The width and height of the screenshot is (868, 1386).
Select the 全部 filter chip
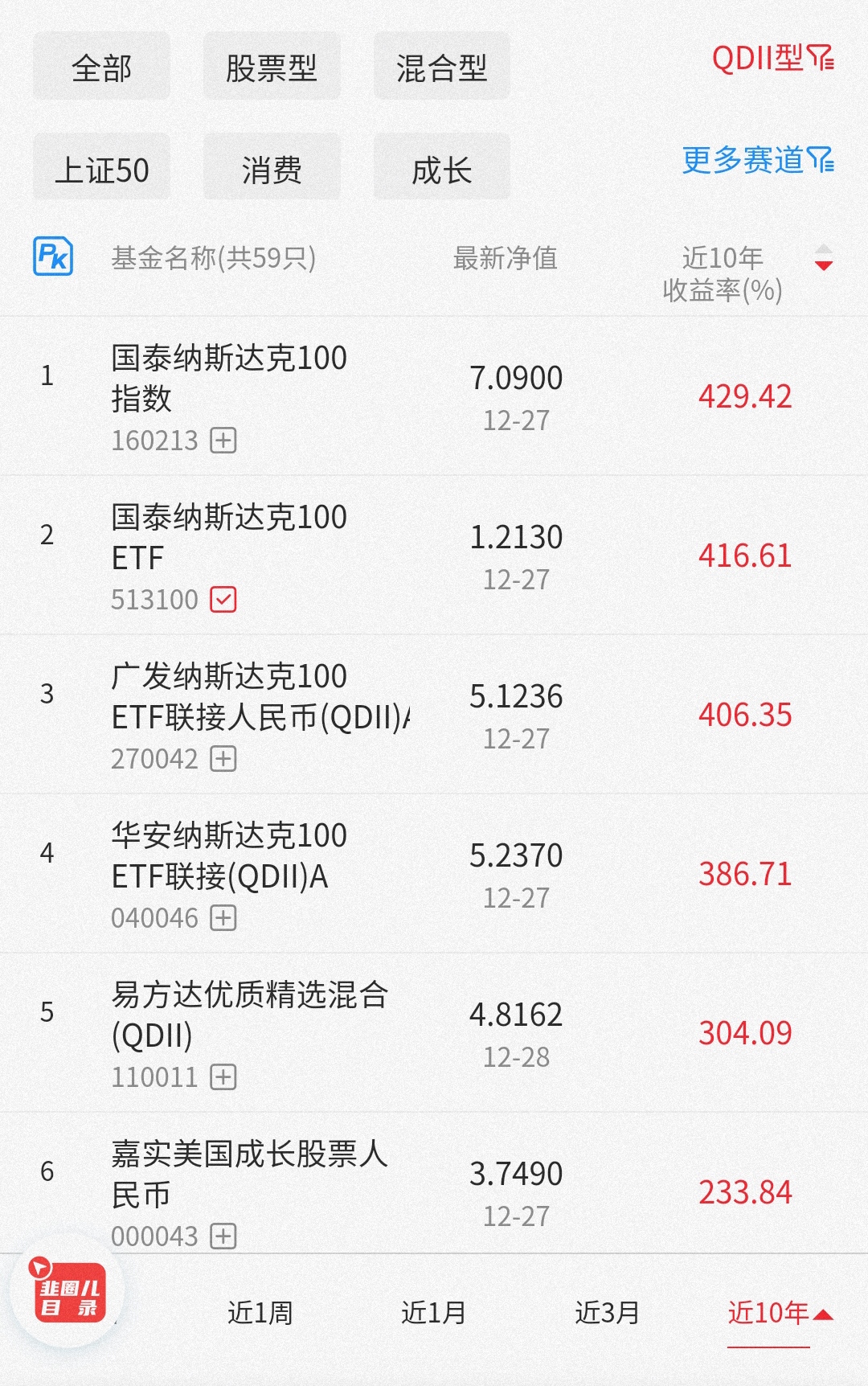click(101, 68)
